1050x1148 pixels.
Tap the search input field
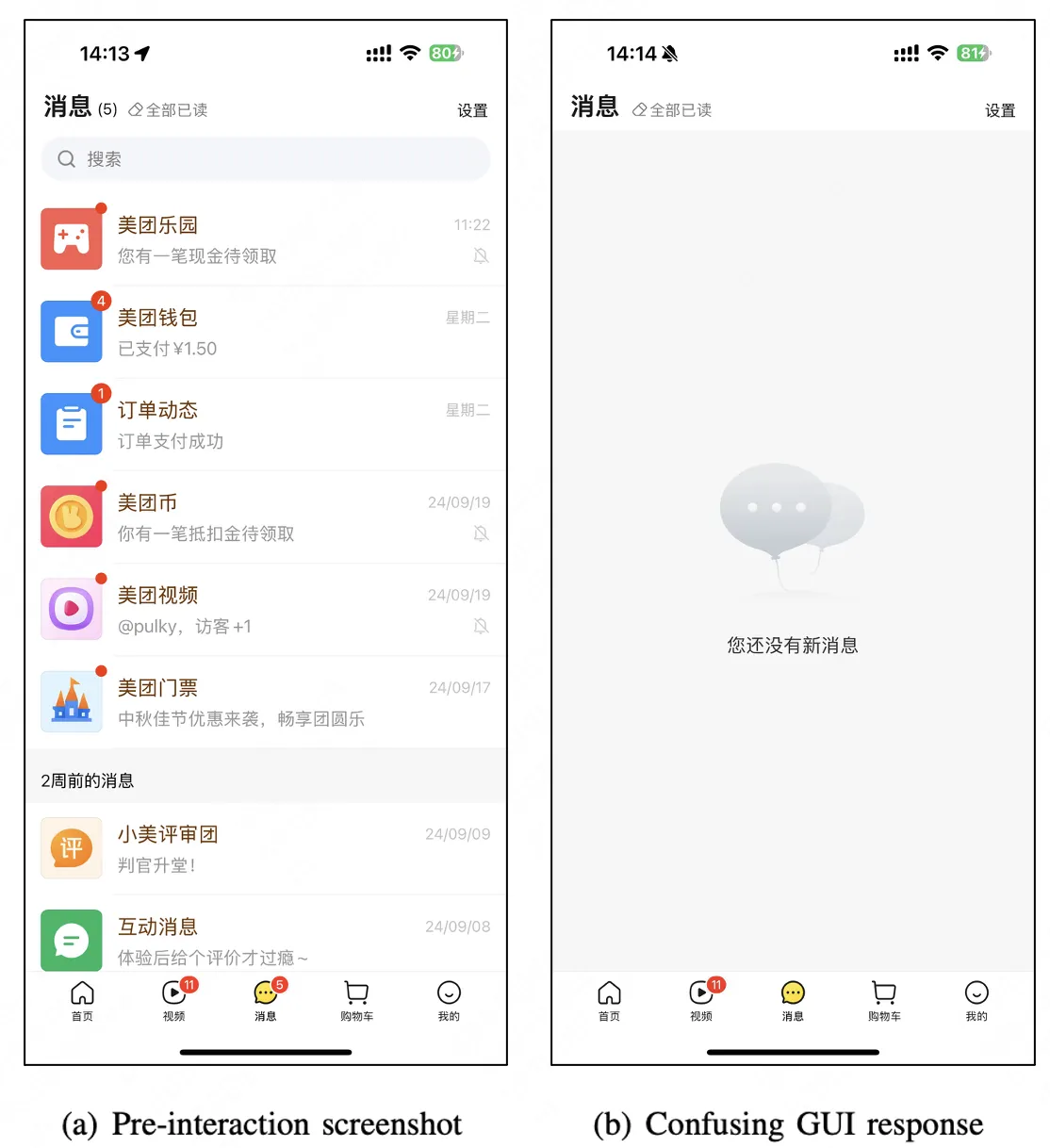click(x=265, y=158)
